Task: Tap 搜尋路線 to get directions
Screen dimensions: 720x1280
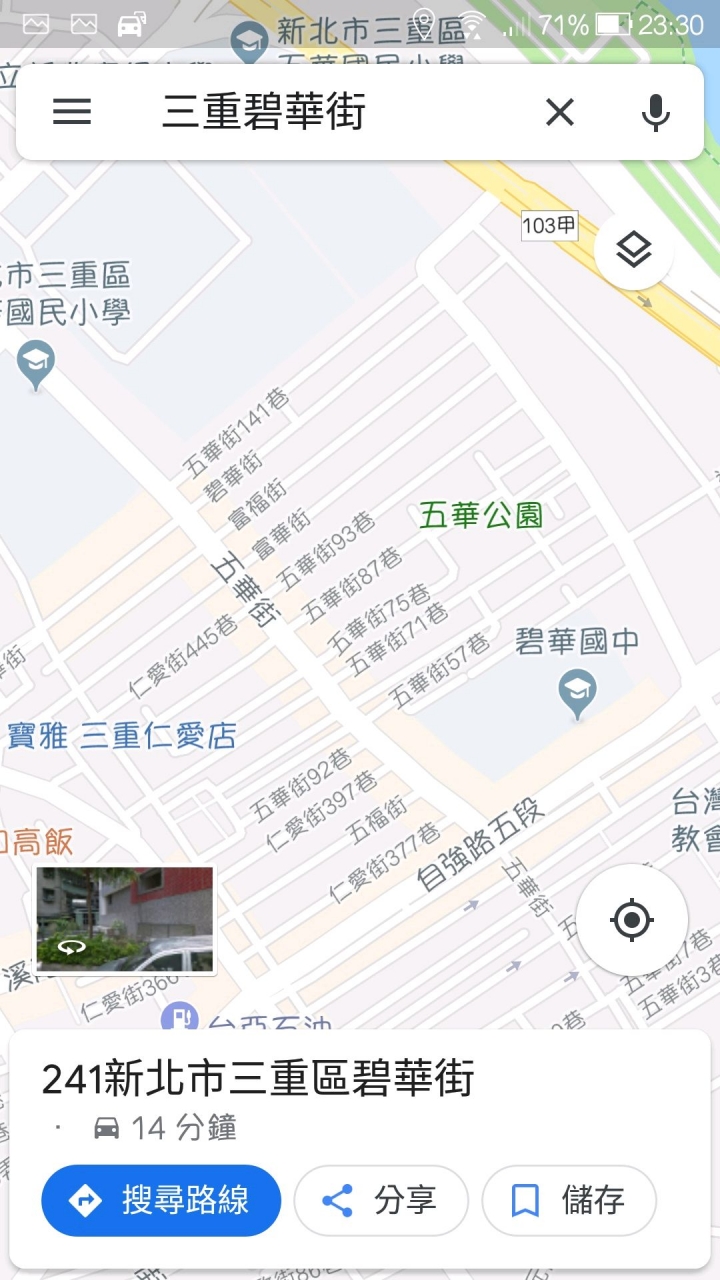Action: (x=161, y=1200)
